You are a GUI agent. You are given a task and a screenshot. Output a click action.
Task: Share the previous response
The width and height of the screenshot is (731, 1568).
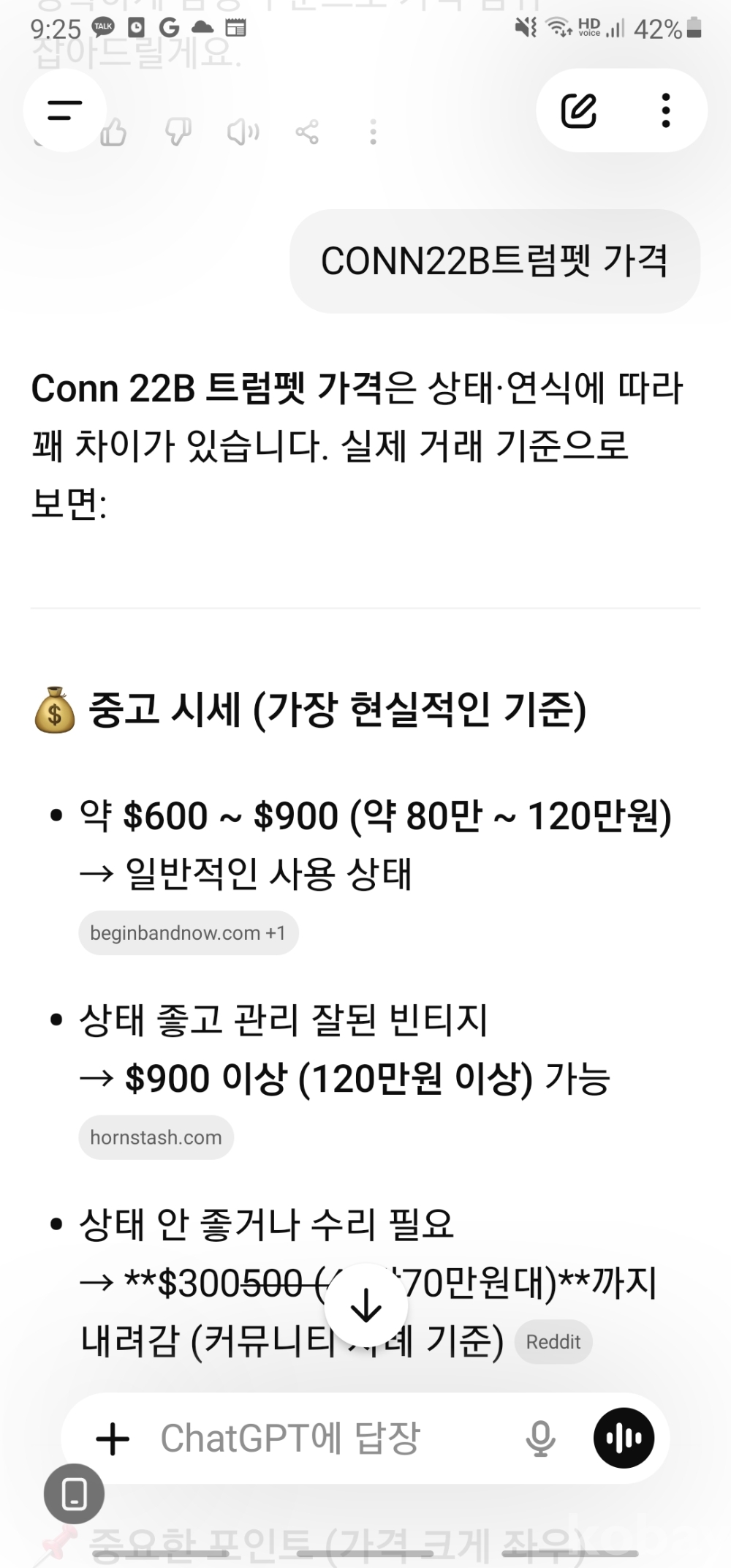[307, 132]
